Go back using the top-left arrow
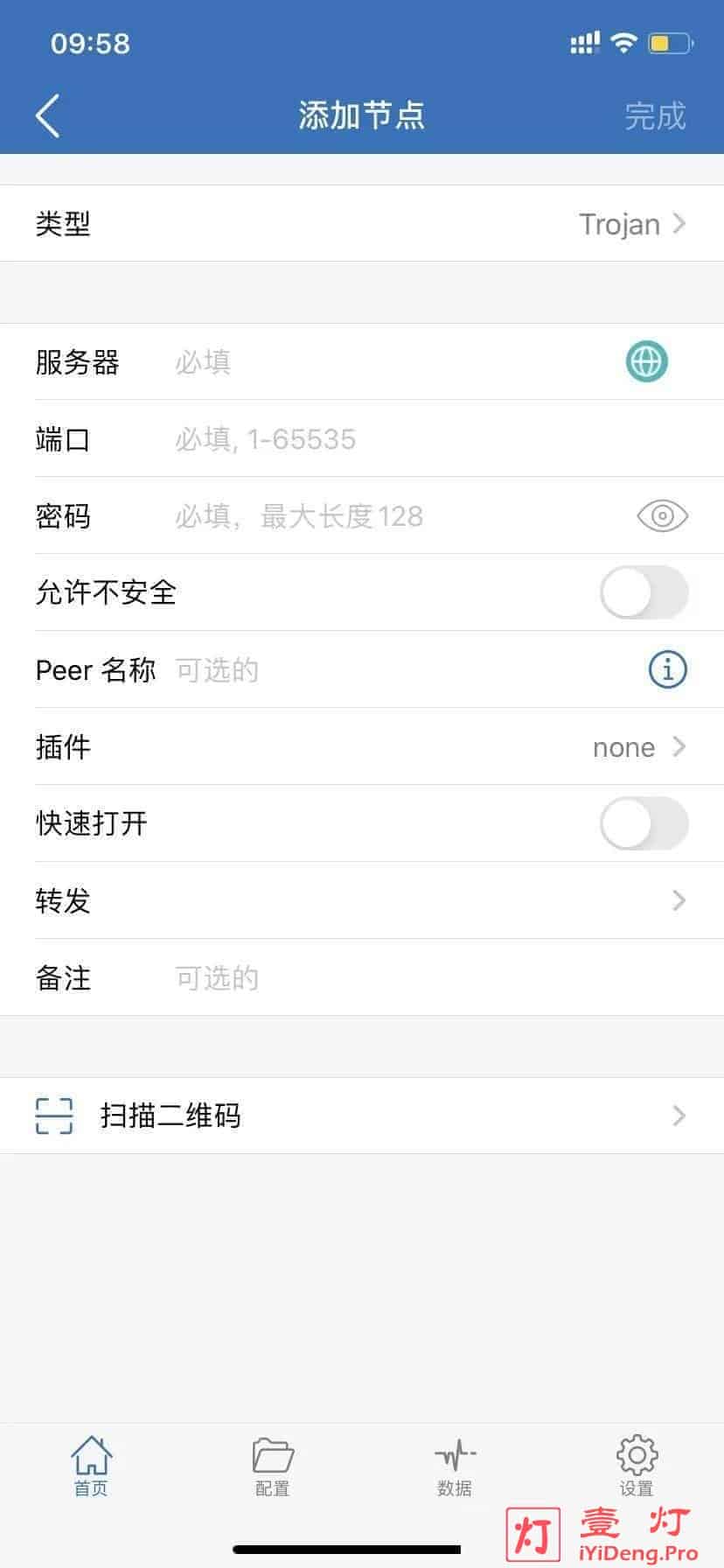This screenshot has height=1568, width=724. (48, 115)
